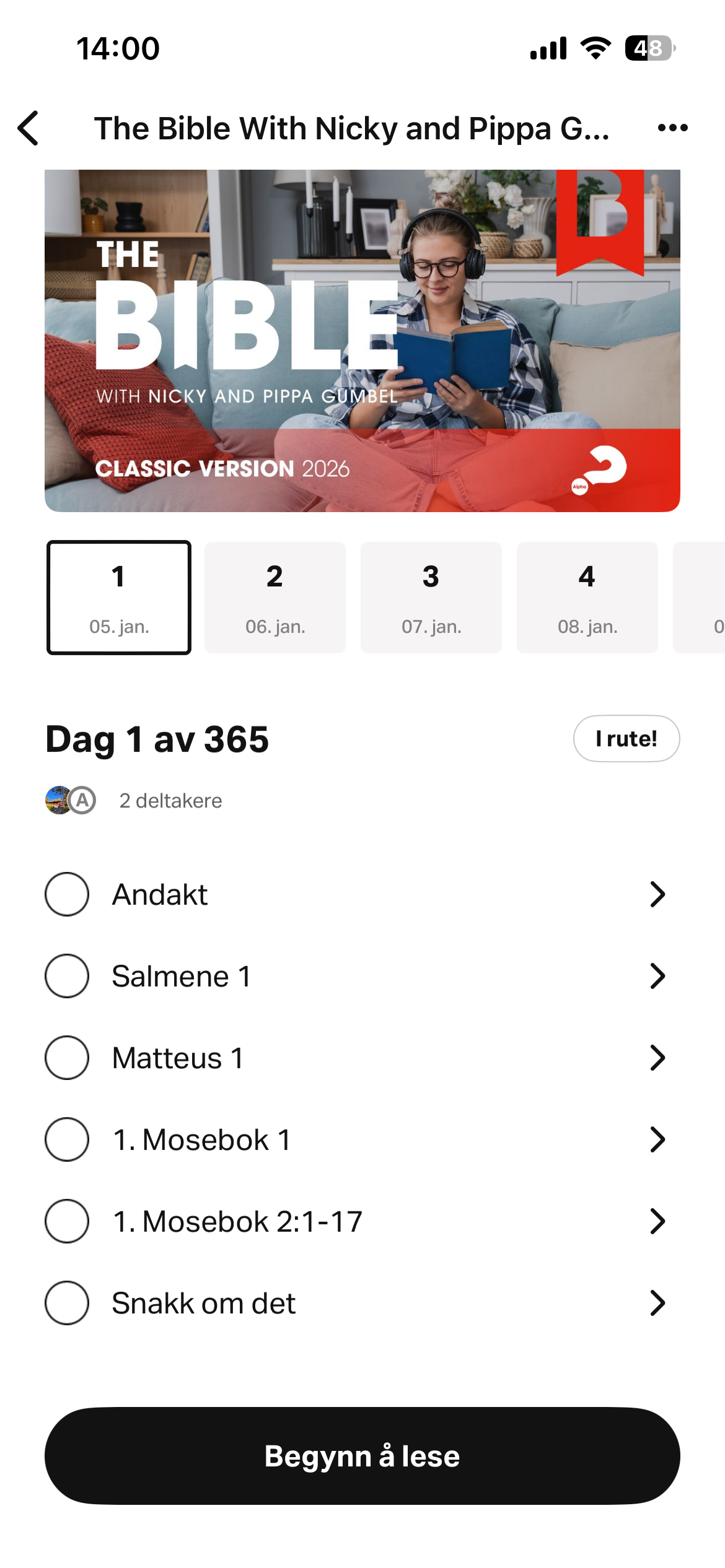
Task: Tap the back arrow in the header
Action: click(27, 128)
